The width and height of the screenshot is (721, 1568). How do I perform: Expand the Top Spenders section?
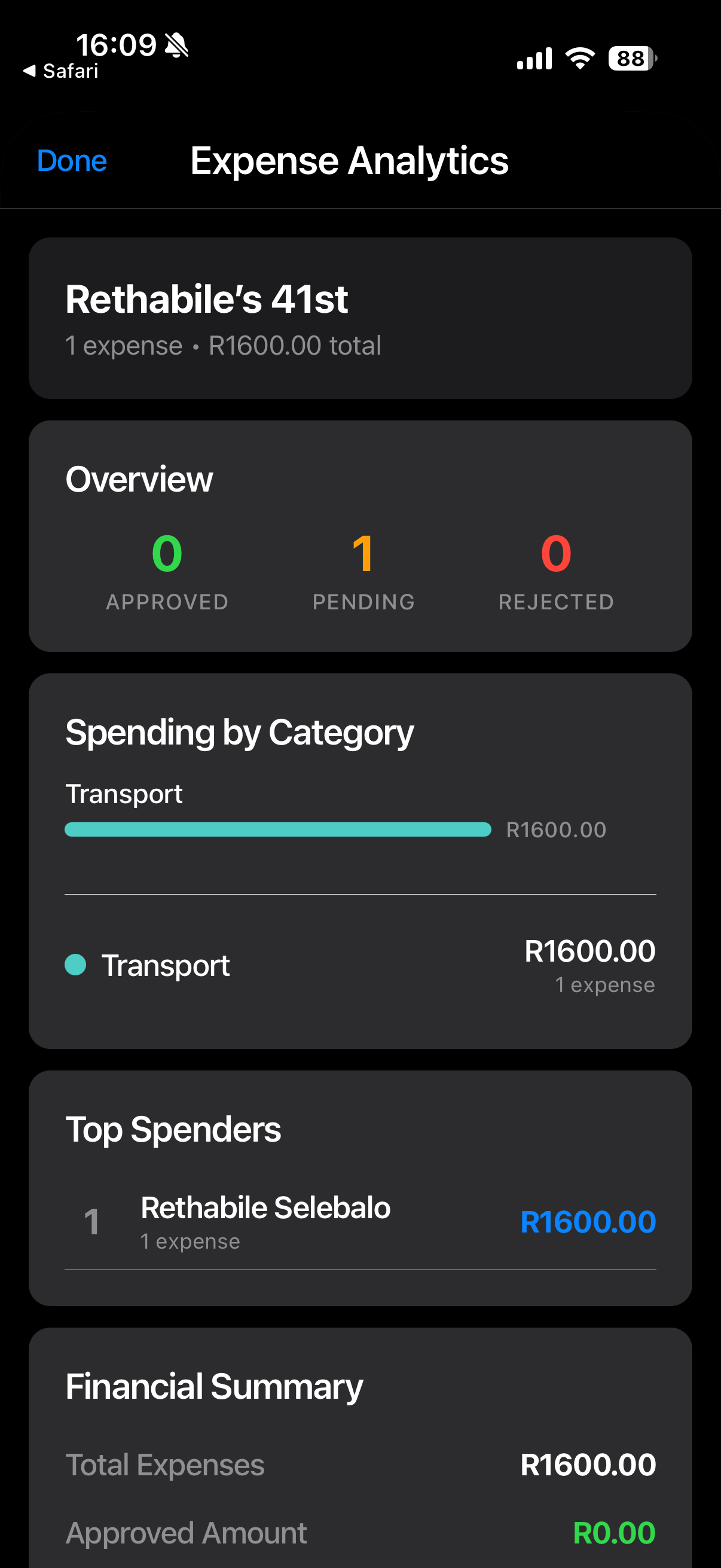pyautogui.click(x=173, y=1128)
